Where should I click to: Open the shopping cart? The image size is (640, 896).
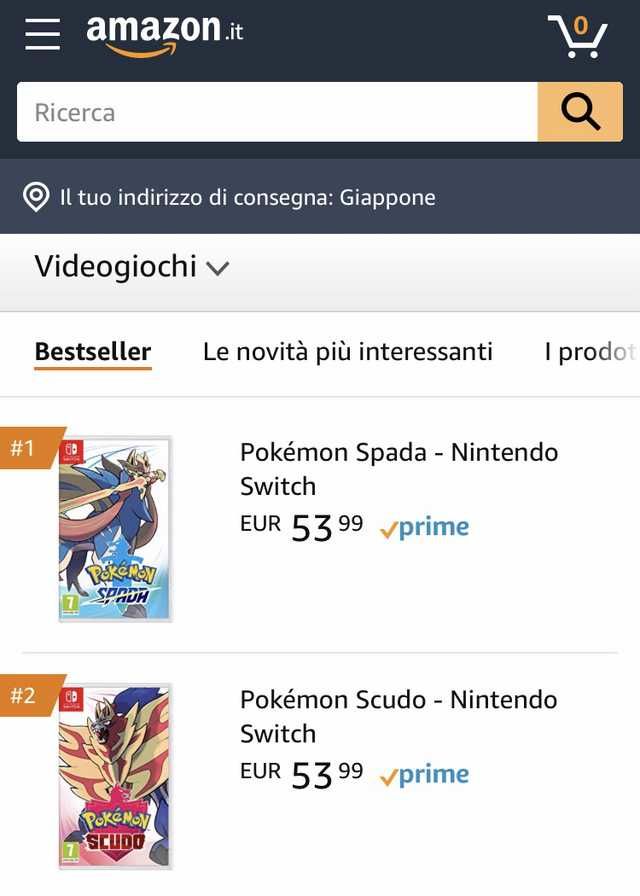[x=578, y=36]
